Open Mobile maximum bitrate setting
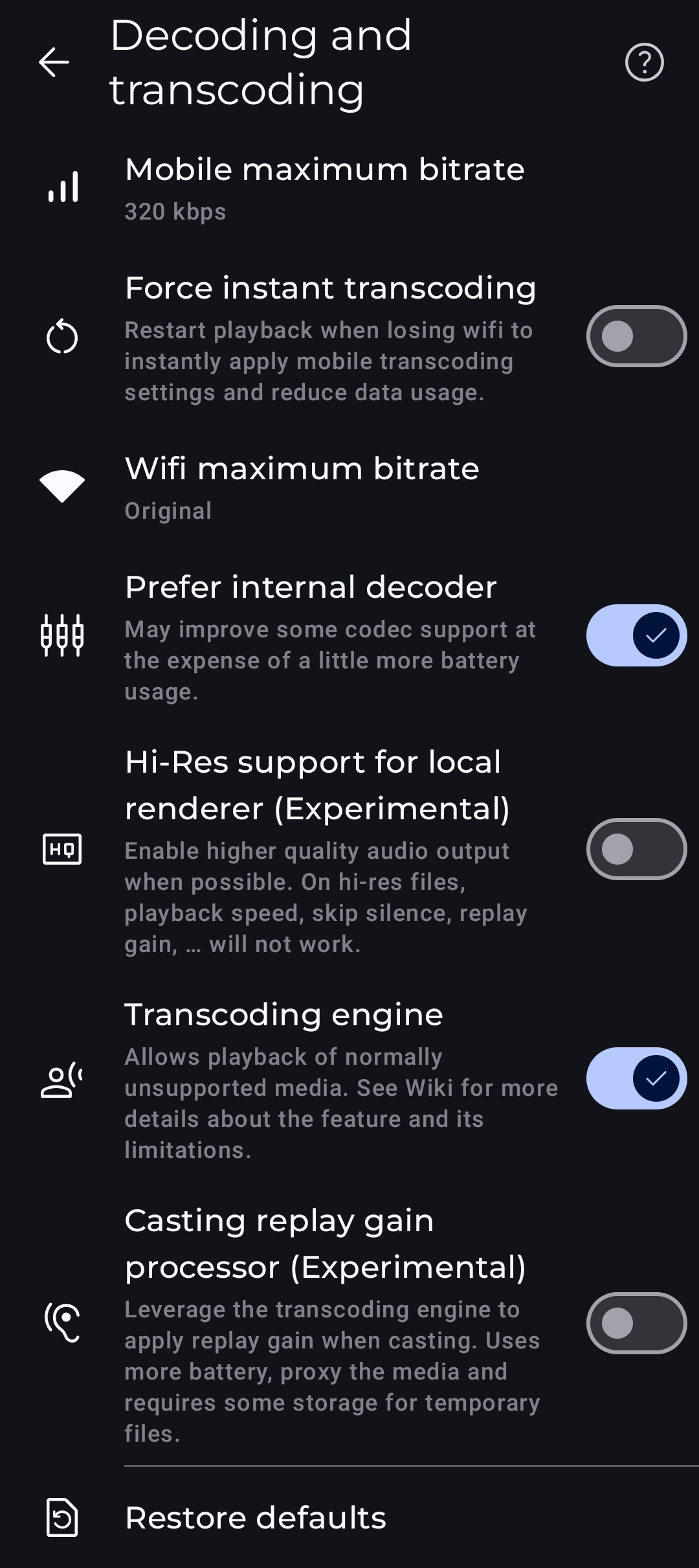699x1568 pixels. (x=349, y=189)
